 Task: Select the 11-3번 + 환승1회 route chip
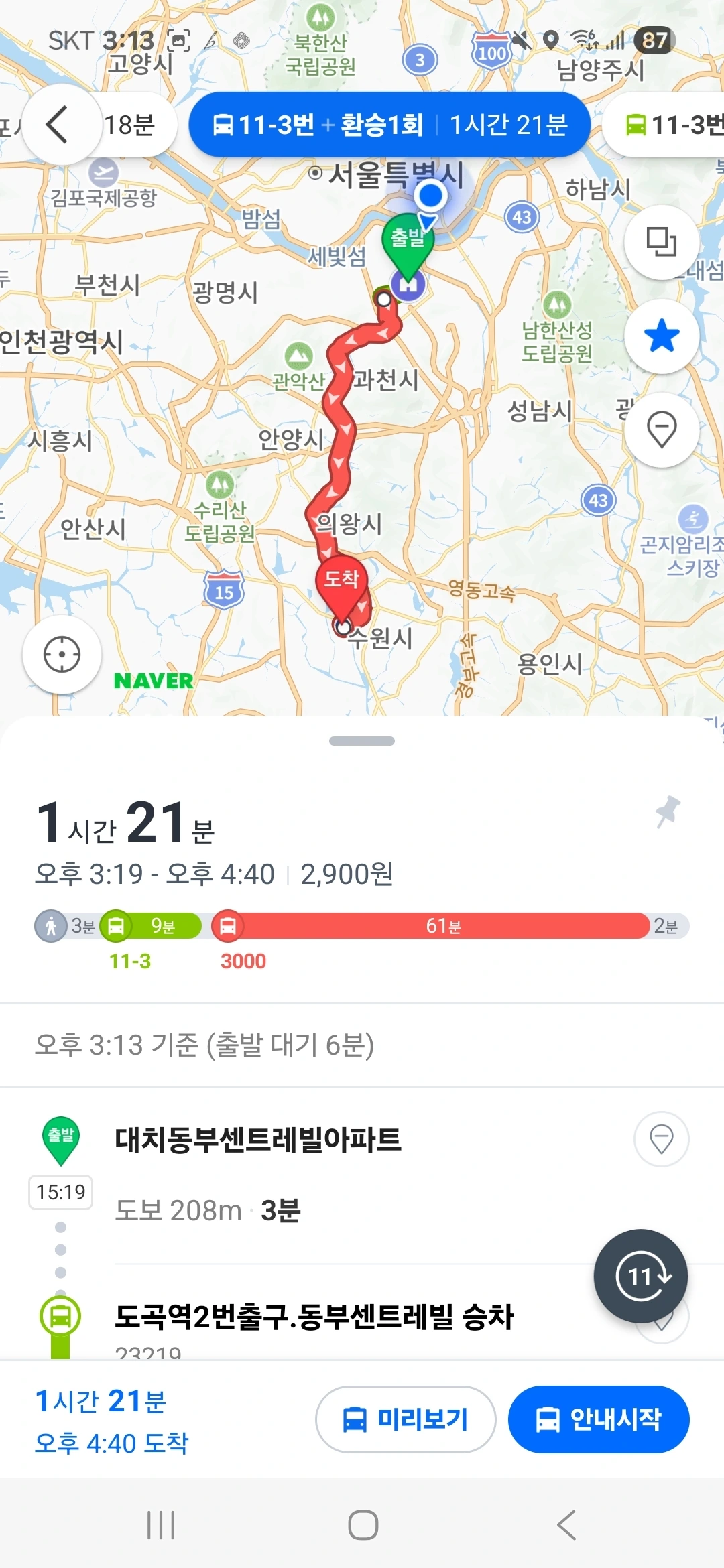point(389,125)
